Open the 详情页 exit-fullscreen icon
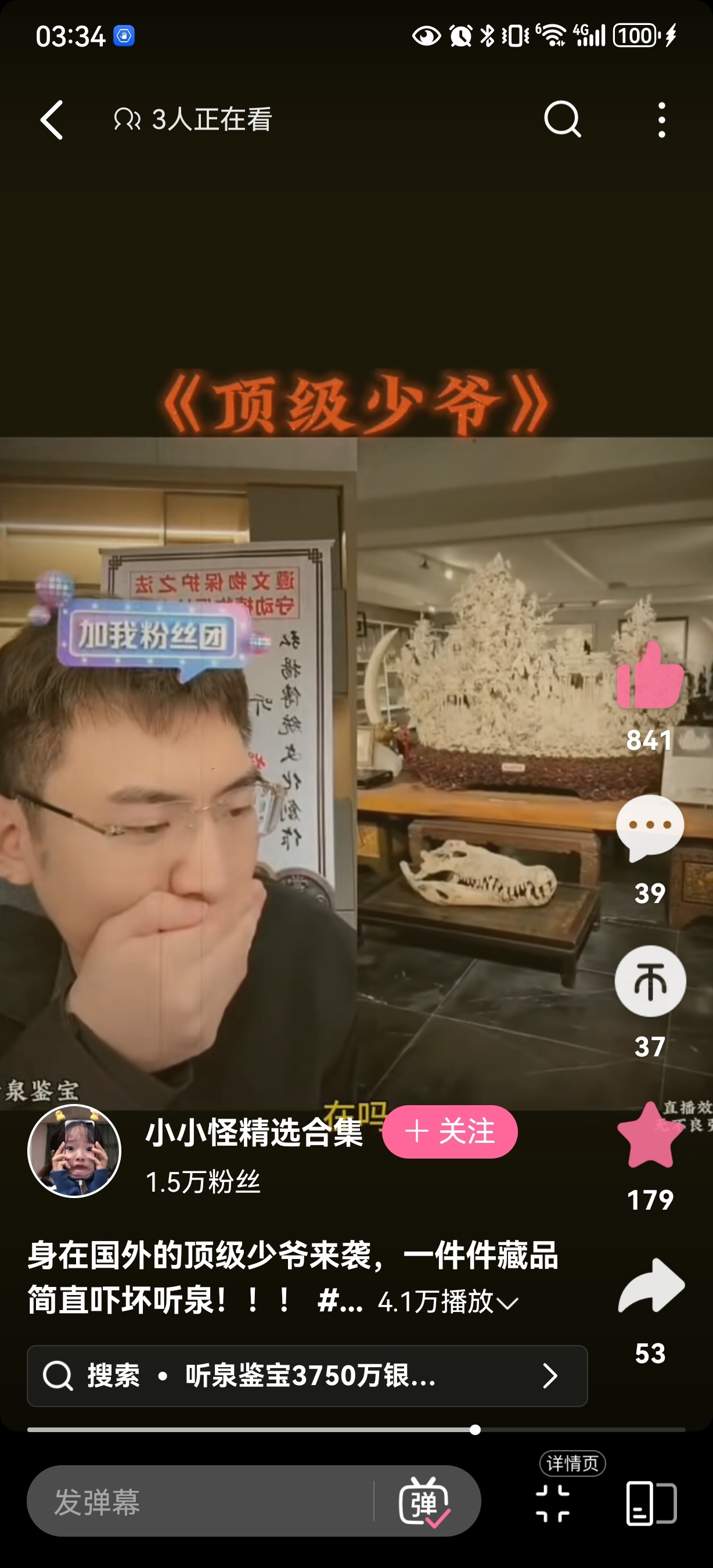Viewport: 713px width, 1568px height. (x=553, y=1503)
